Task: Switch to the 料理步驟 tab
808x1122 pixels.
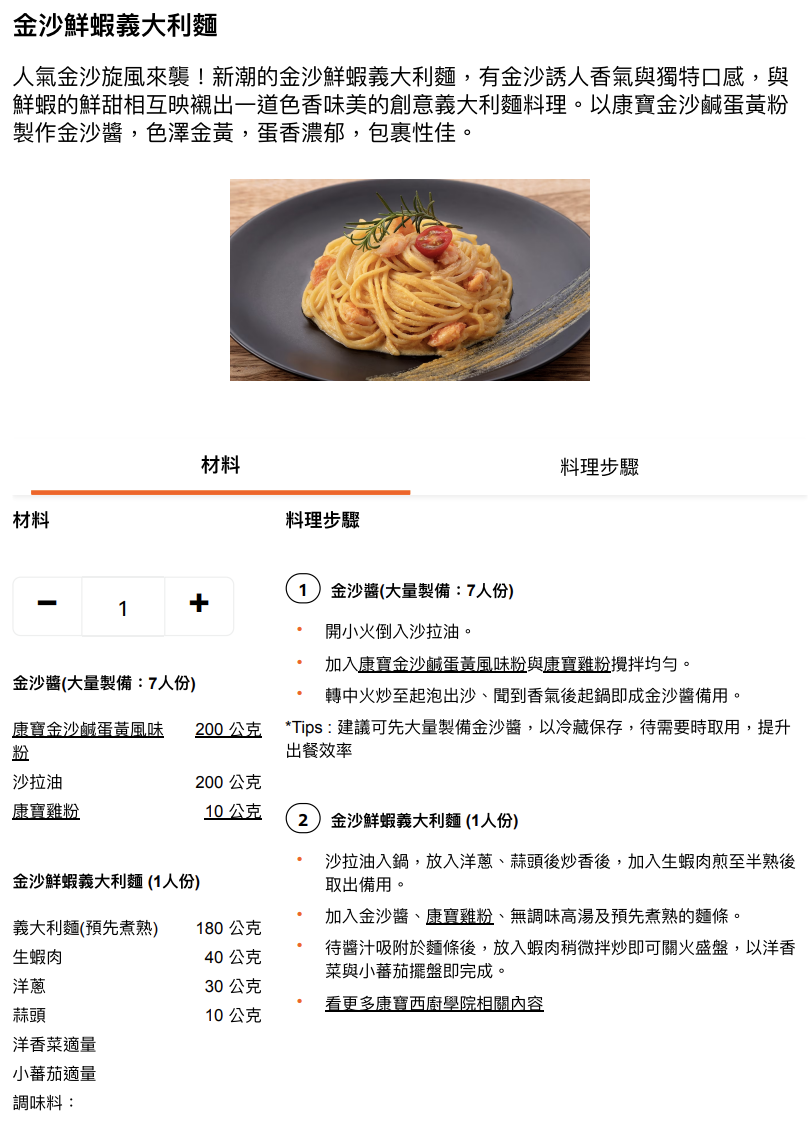Action: tap(599, 467)
